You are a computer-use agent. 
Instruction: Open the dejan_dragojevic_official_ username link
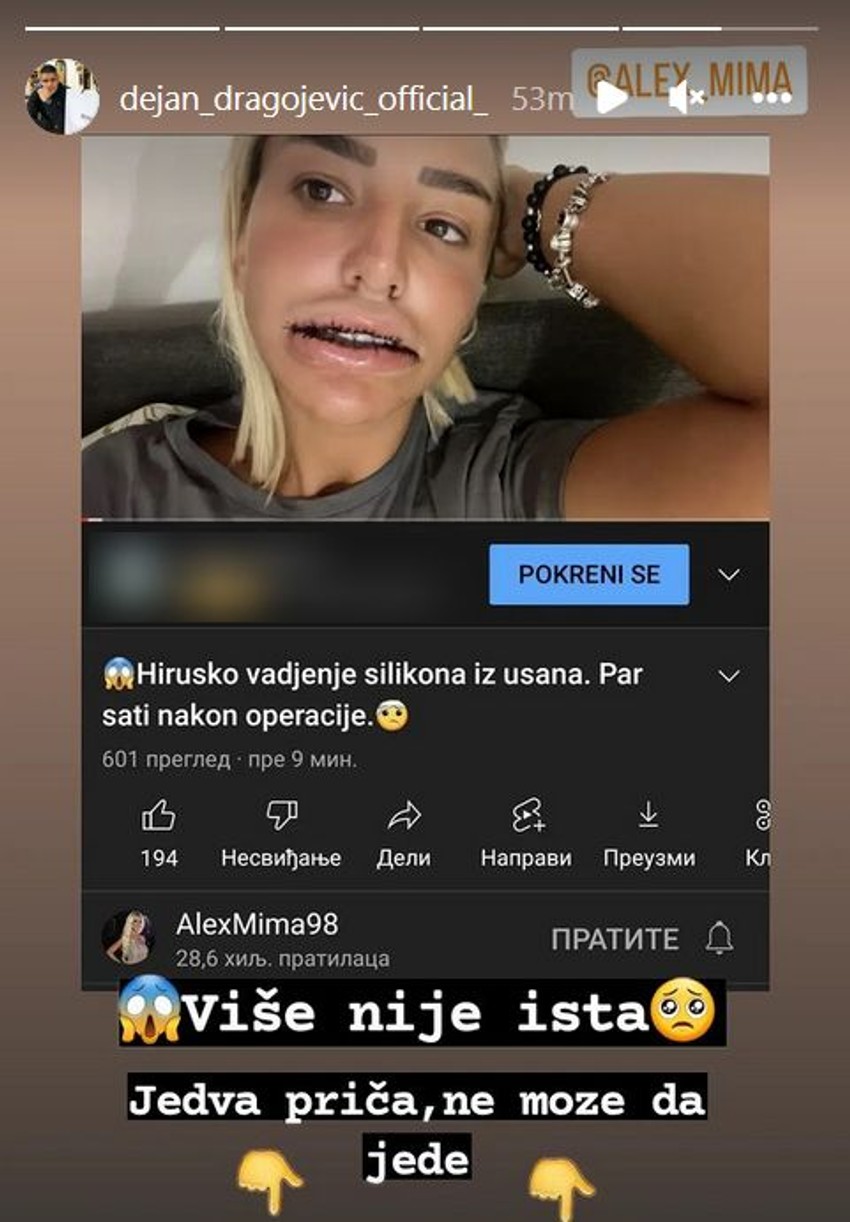[303, 99]
